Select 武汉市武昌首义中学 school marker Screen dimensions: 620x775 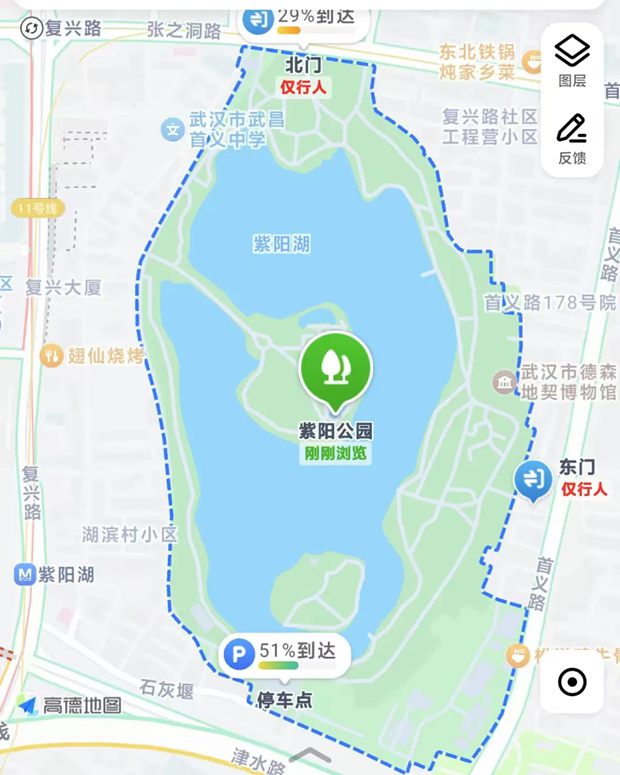(174, 129)
